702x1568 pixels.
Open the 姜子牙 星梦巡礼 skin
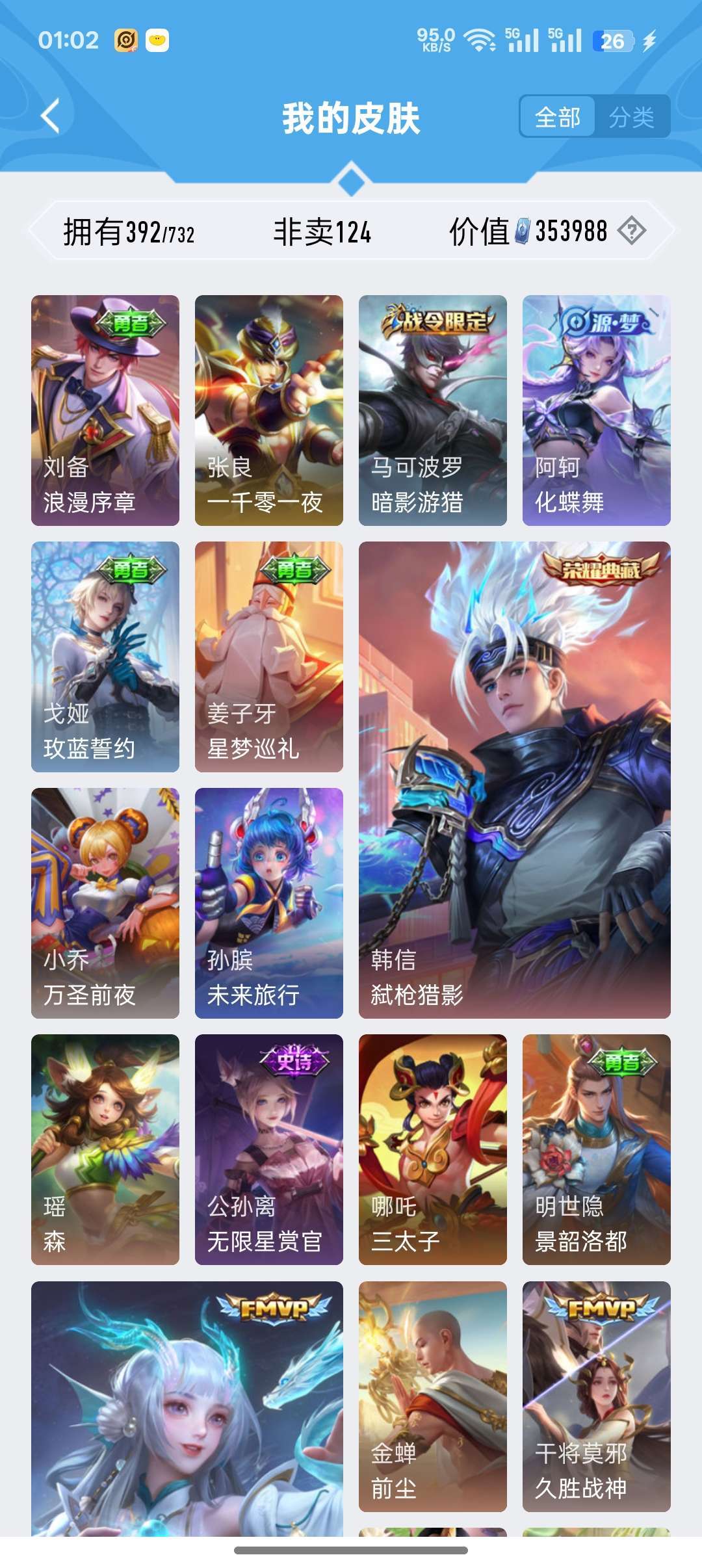(269, 657)
